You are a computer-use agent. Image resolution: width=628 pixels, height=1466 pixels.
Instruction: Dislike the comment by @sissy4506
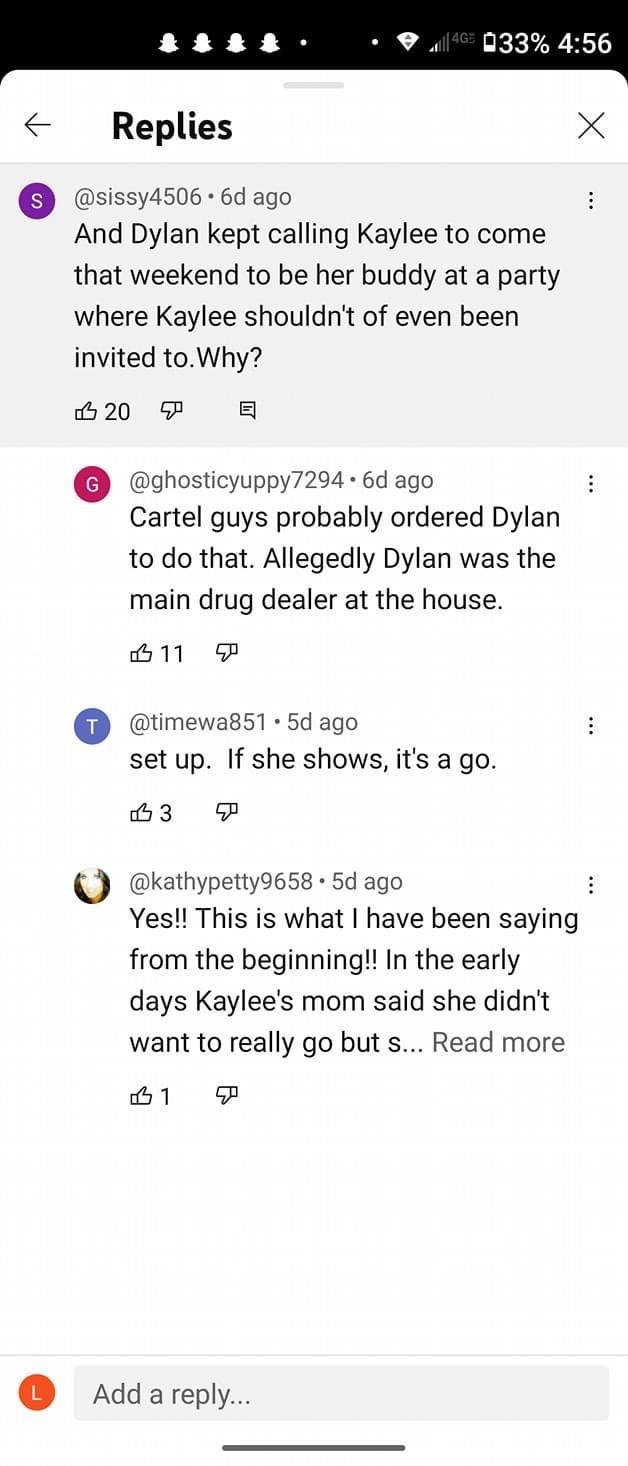pyautogui.click(x=172, y=411)
